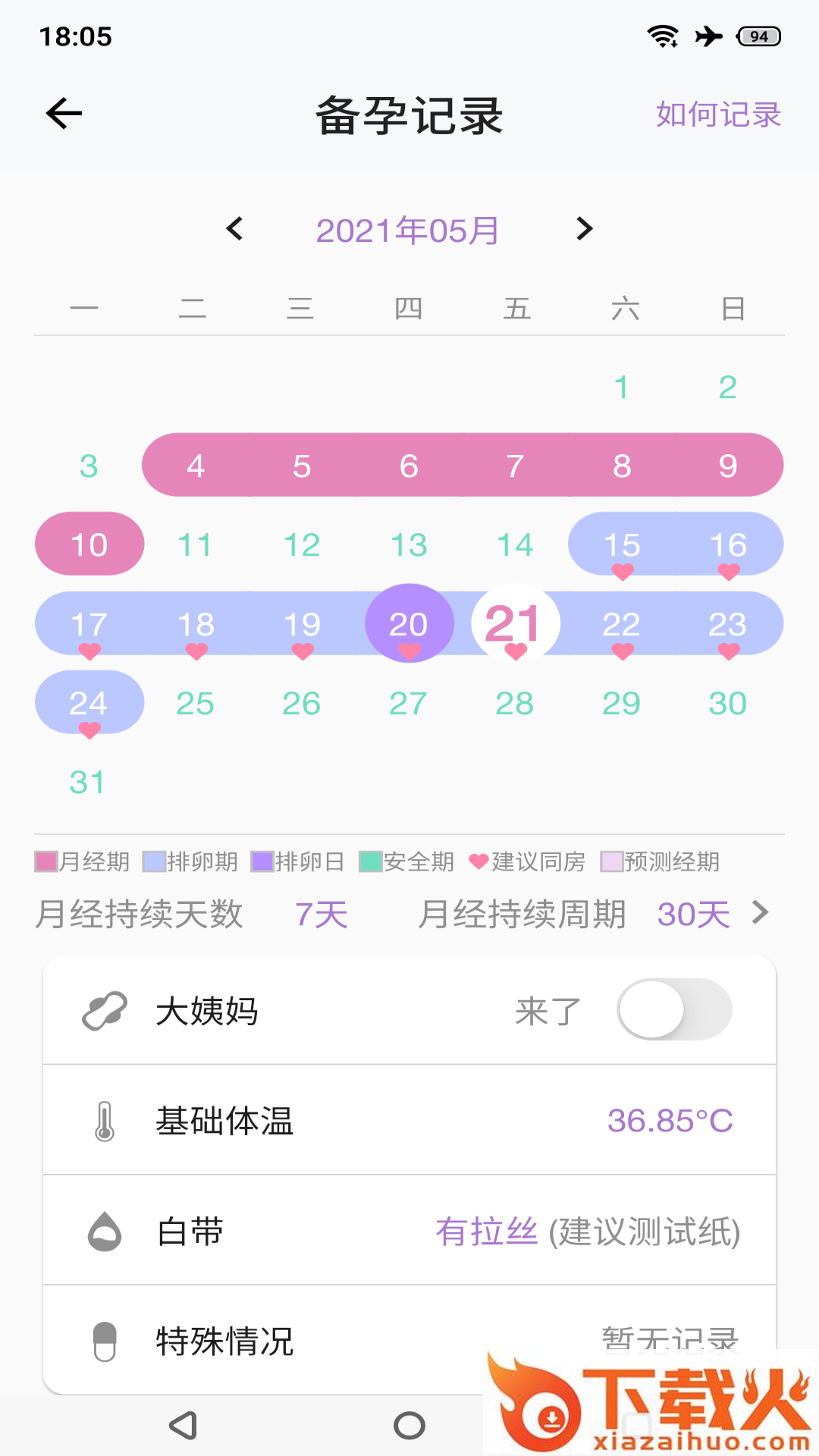Go back using the top-left arrow
This screenshot has height=1456, width=819.
[64, 114]
